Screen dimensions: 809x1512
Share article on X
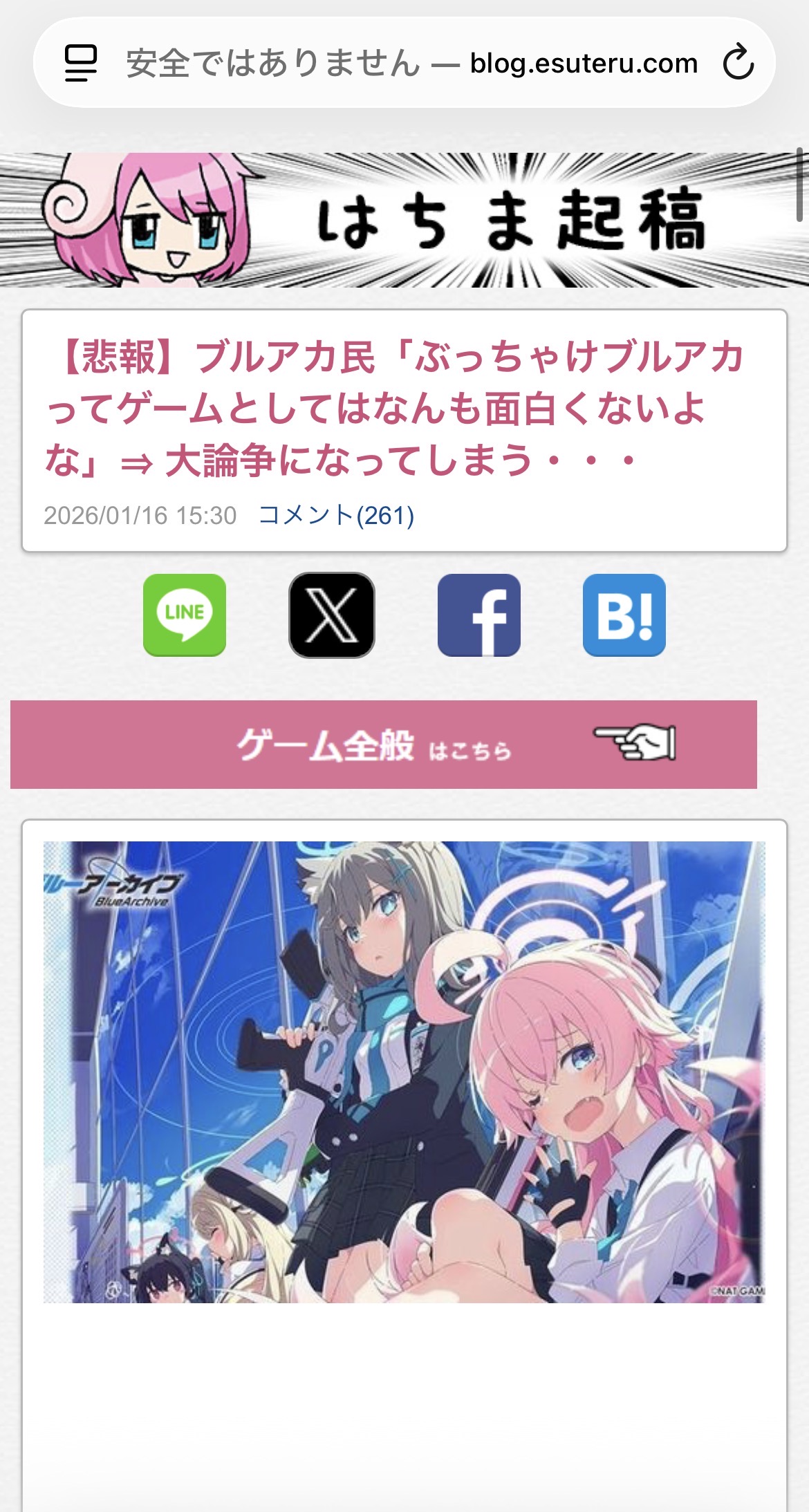(x=332, y=615)
